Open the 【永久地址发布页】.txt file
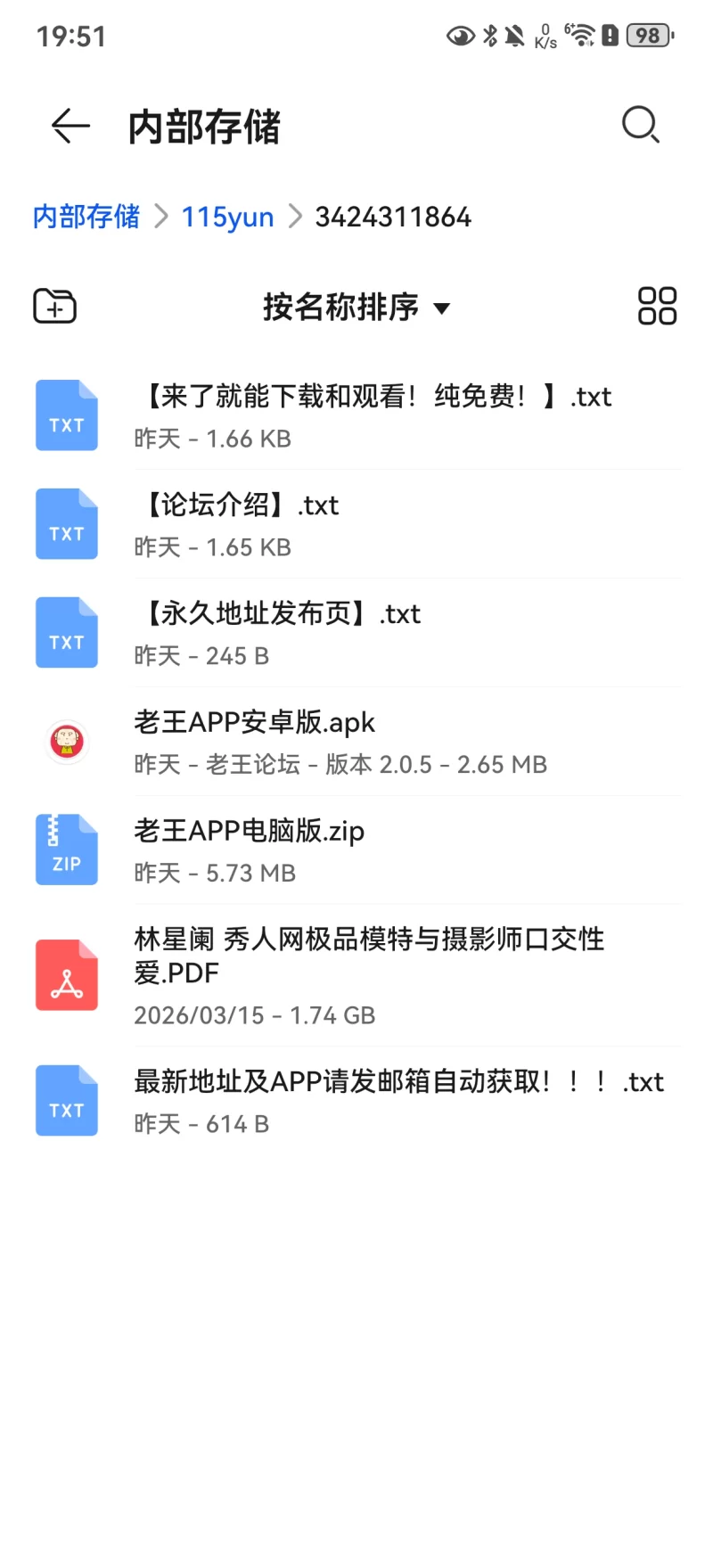This screenshot has height=1568, width=713. click(356, 633)
